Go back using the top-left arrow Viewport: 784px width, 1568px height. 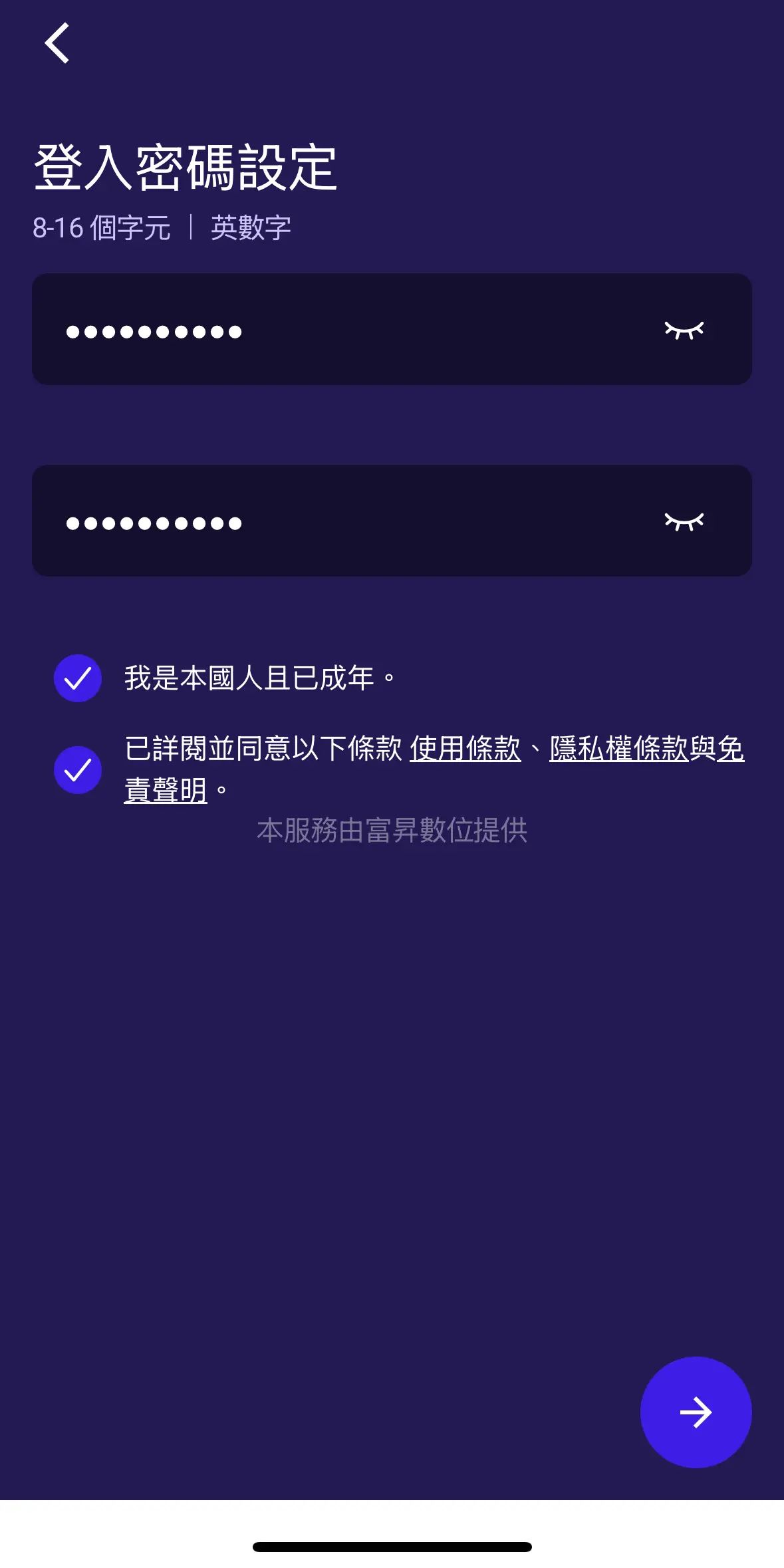pos(57,43)
